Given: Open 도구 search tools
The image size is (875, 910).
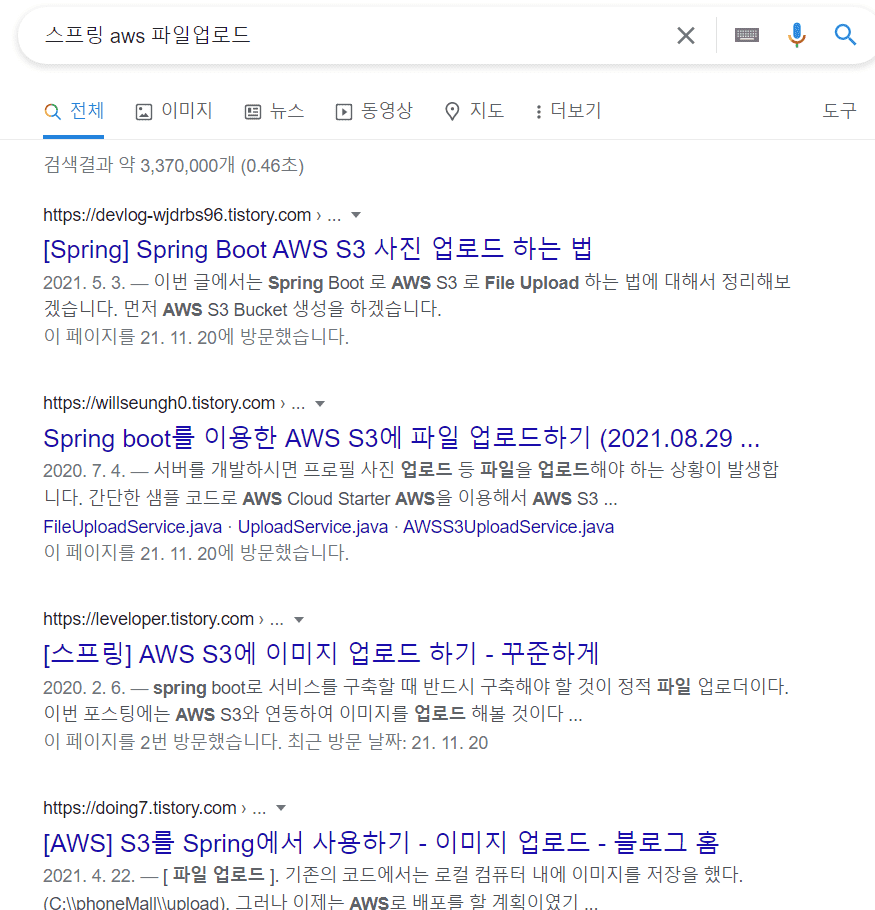Looking at the screenshot, I should (x=839, y=111).
